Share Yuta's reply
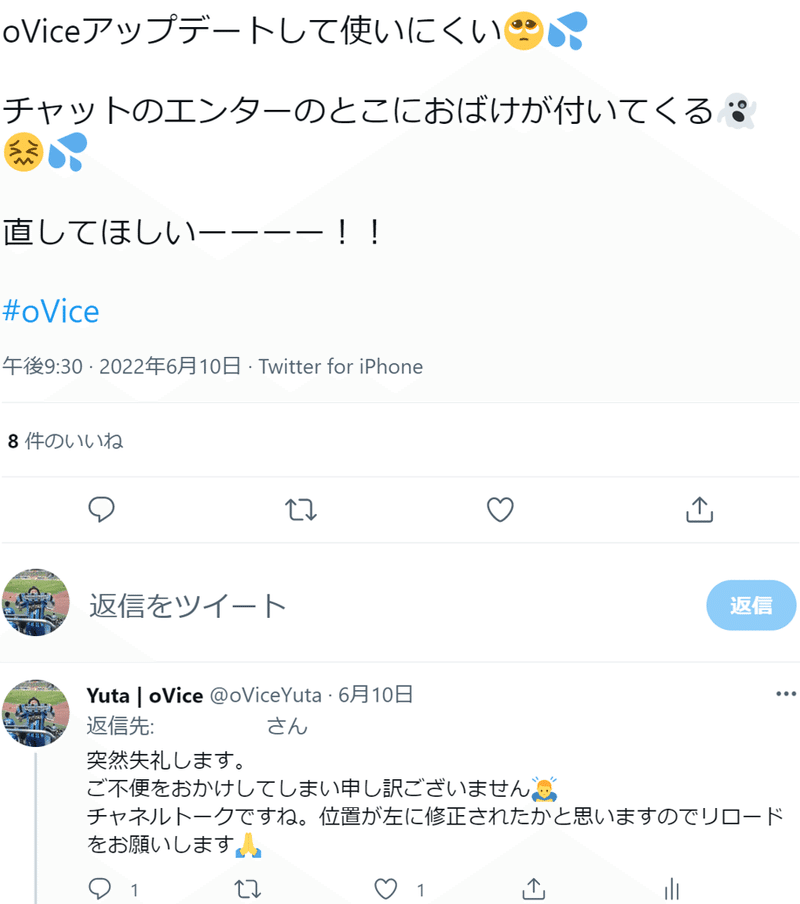Screen dimensions: 800x904 coord(533,888)
